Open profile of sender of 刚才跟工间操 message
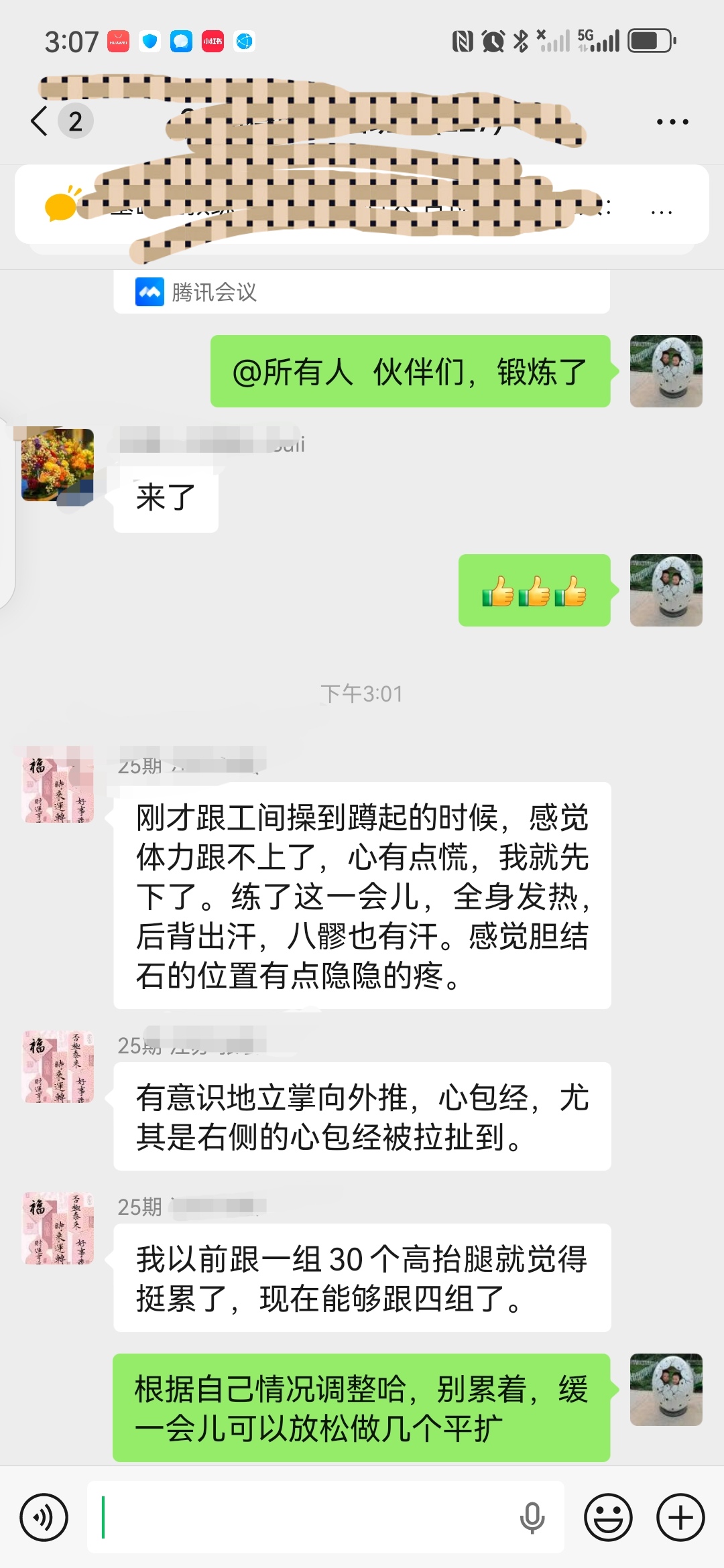This screenshot has height=1568, width=724. coord(59,785)
